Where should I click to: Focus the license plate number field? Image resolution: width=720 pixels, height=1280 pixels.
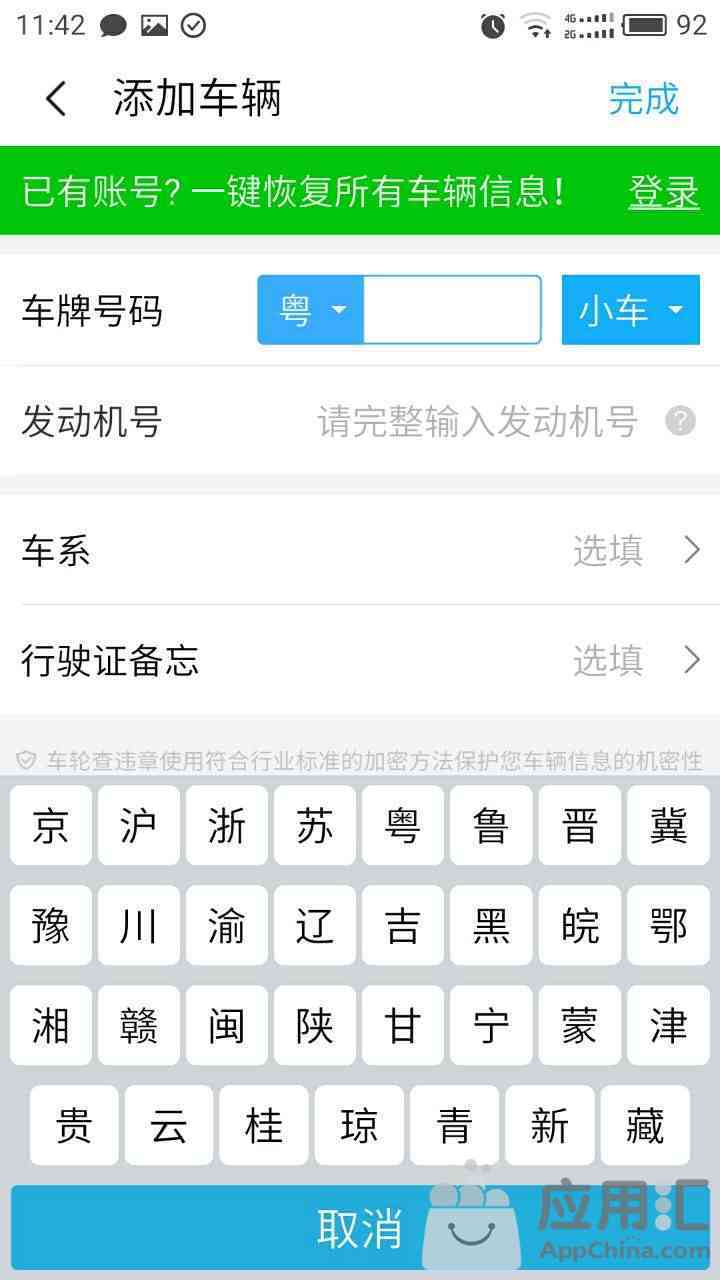pos(451,310)
